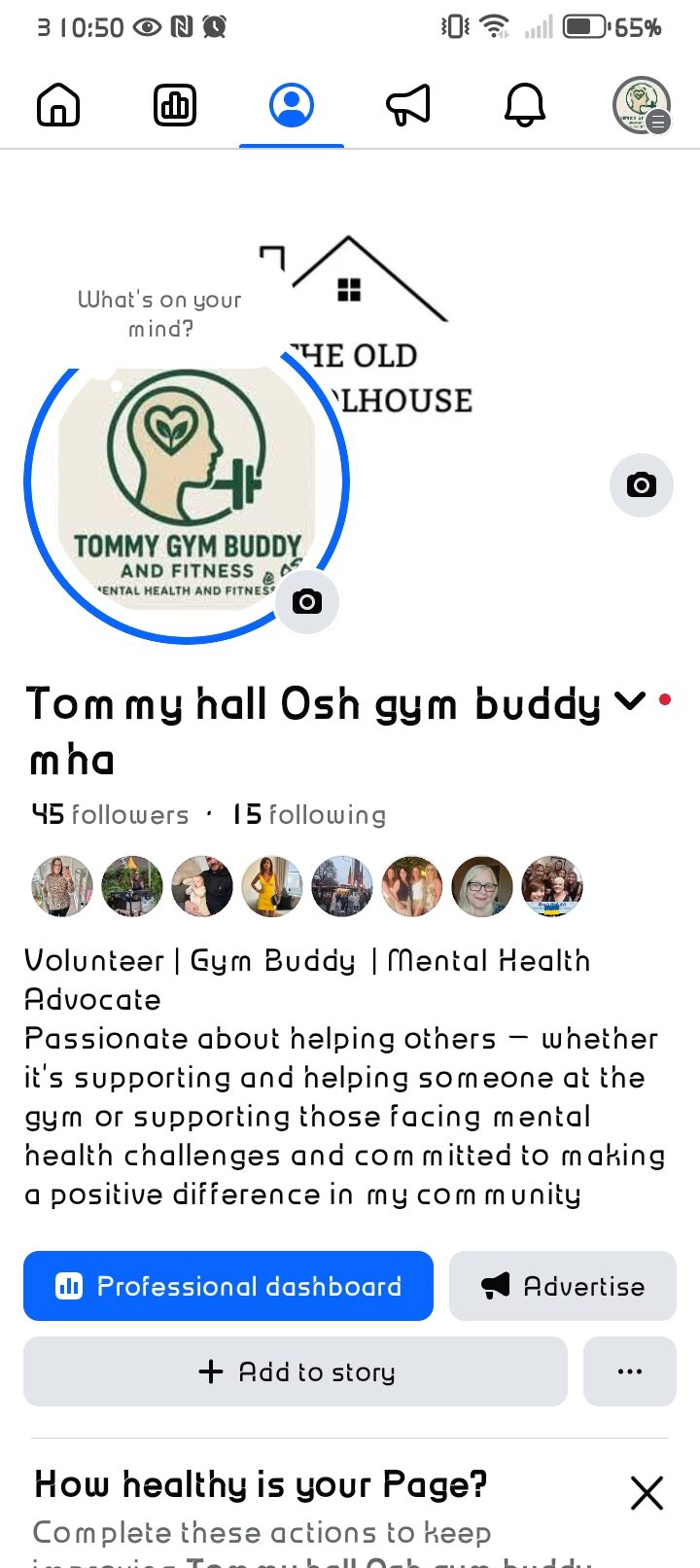The image size is (700, 1568).
Task: View the 15 following list
Action: pyautogui.click(x=309, y=814)
